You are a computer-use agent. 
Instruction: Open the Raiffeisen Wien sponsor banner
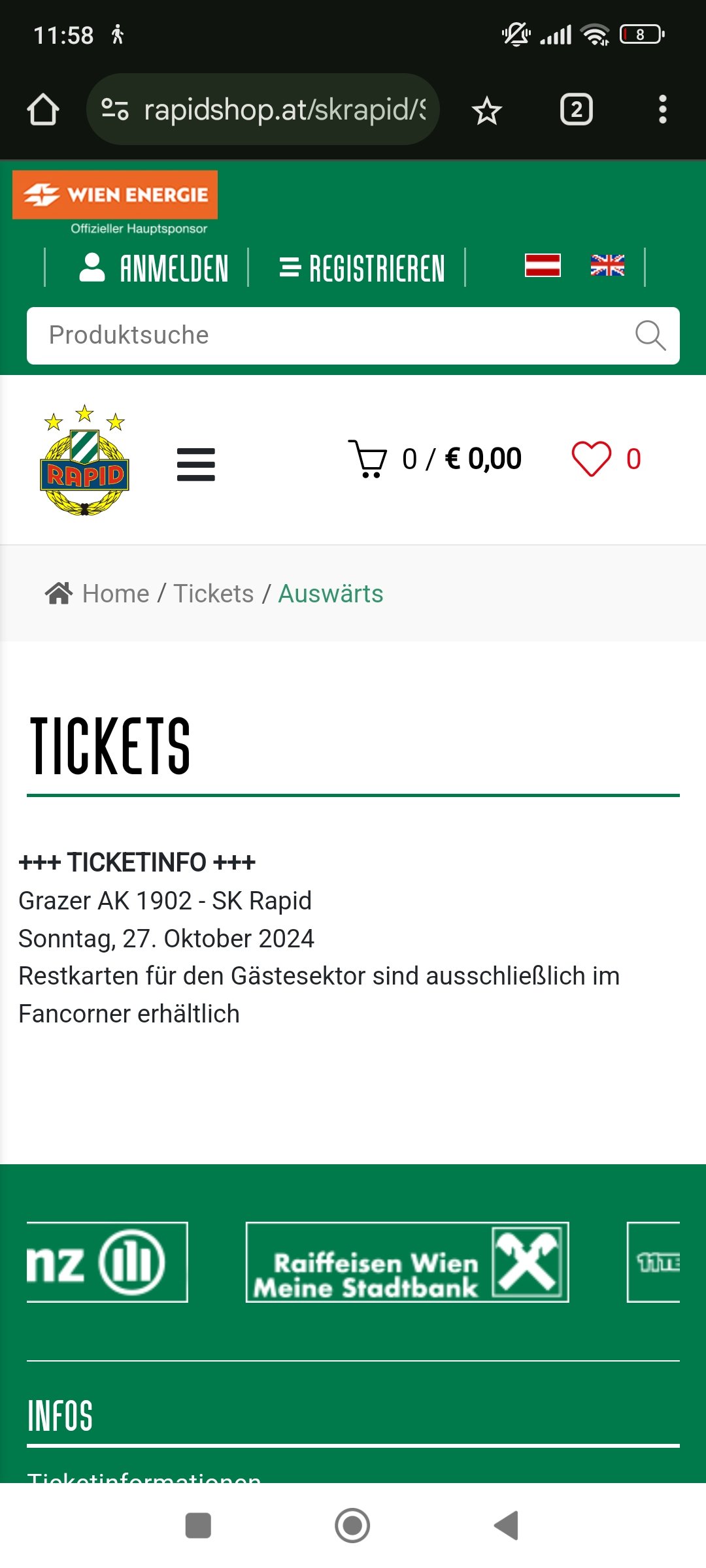pos(407,1262)
